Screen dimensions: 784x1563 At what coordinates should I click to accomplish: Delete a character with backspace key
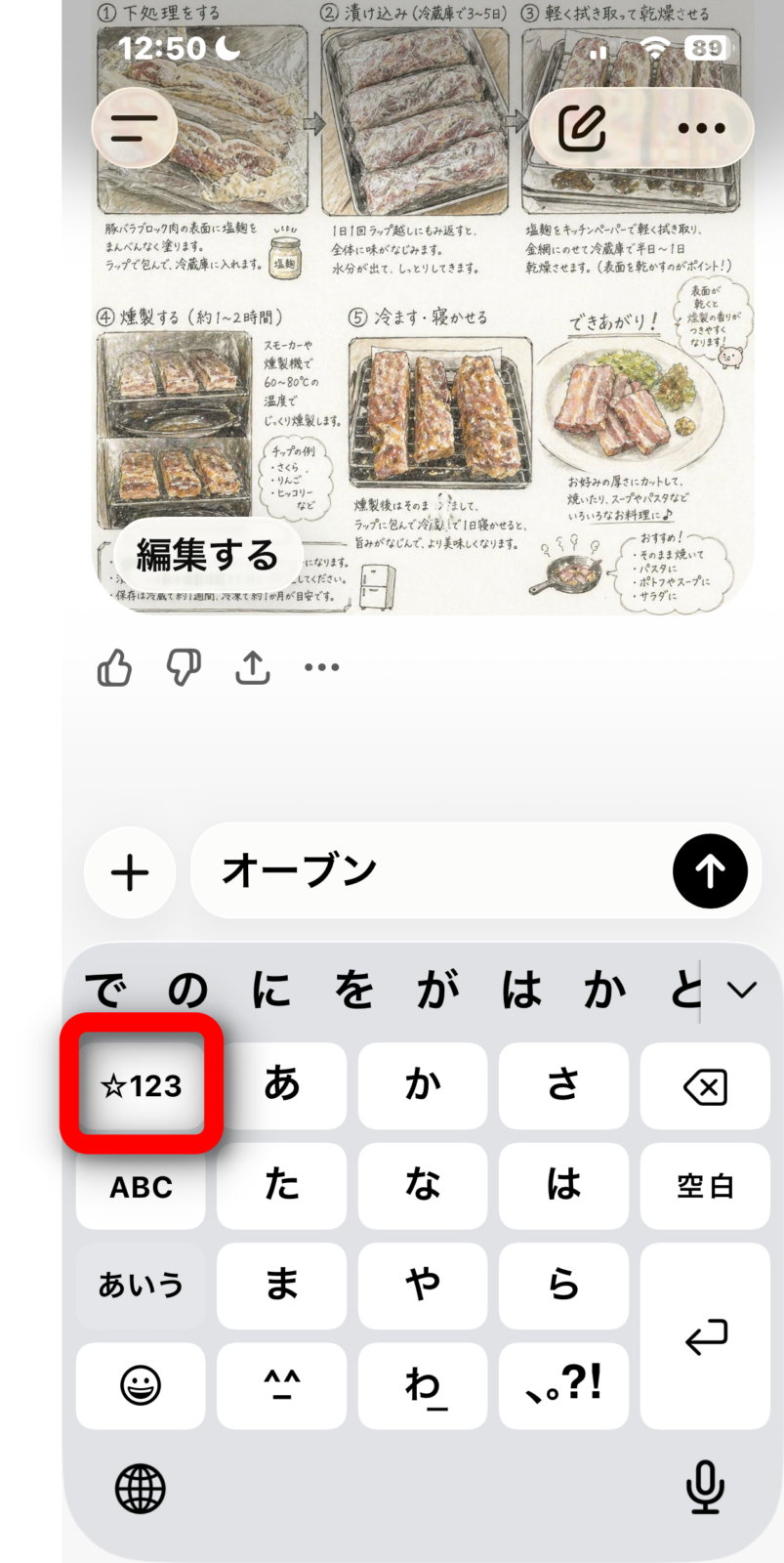[705, 1086]
